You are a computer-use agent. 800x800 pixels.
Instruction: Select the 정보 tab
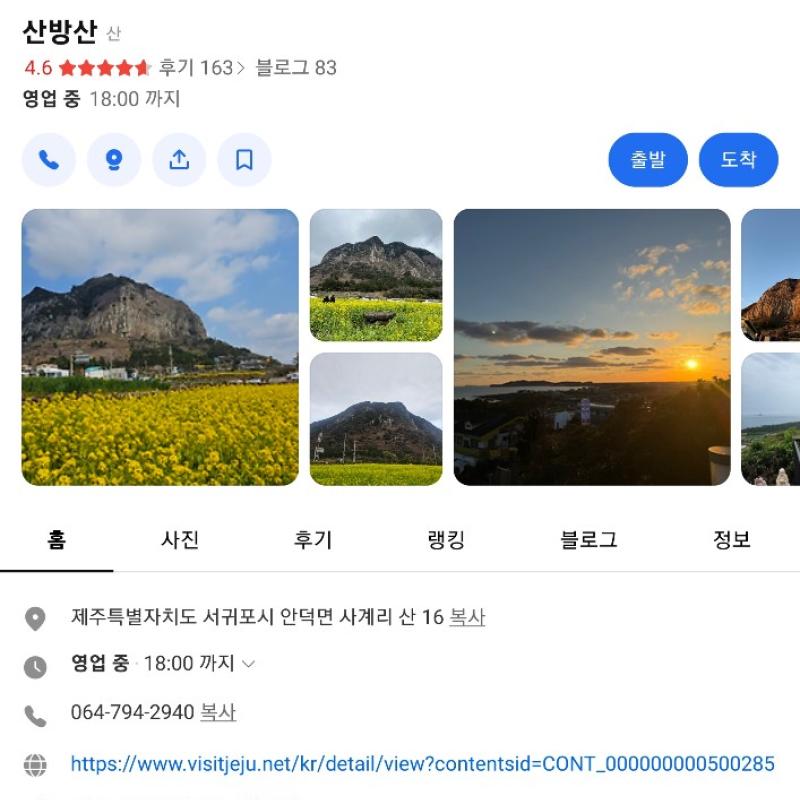(731, 540)
